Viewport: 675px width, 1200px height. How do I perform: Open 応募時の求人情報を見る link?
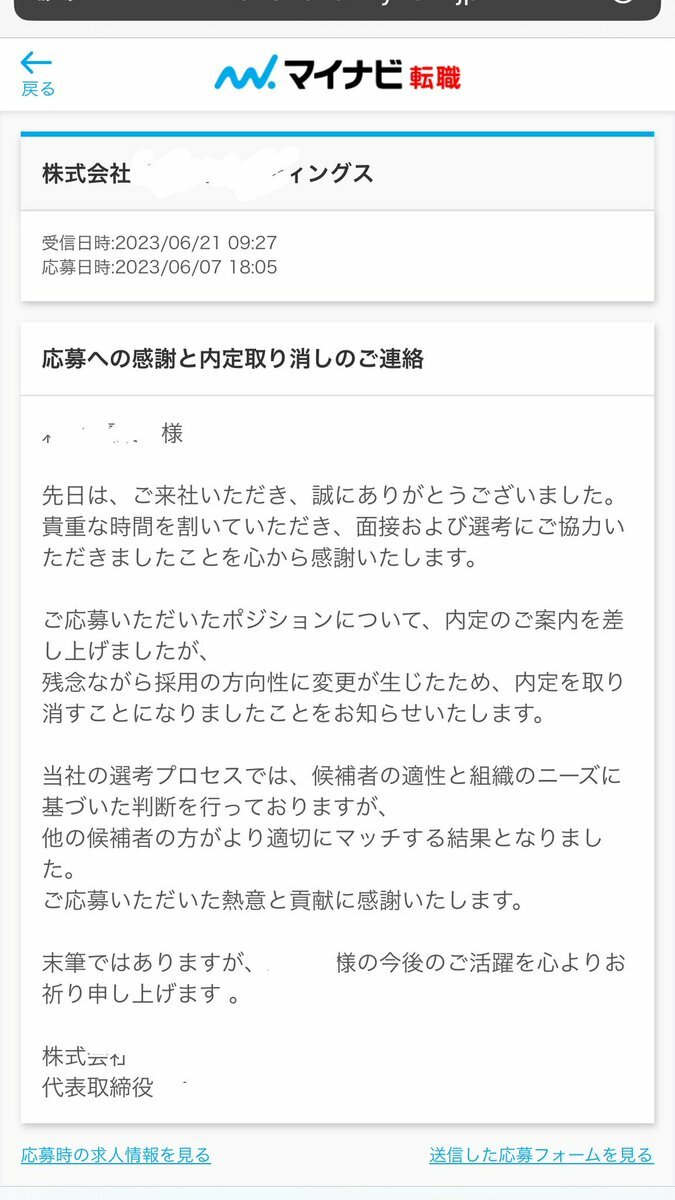pos(116,1155)
